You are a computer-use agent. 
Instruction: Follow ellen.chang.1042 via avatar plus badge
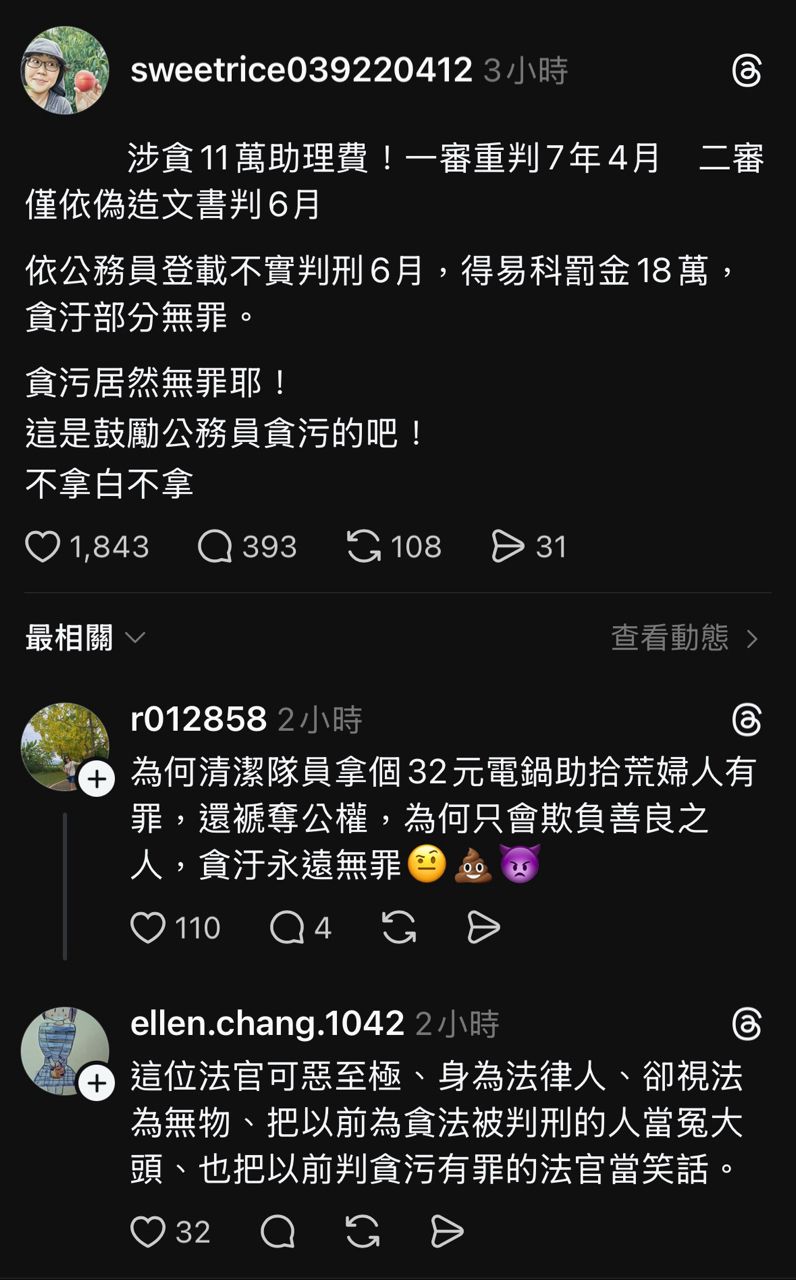pyautogui.click(x=96, y=1084)
